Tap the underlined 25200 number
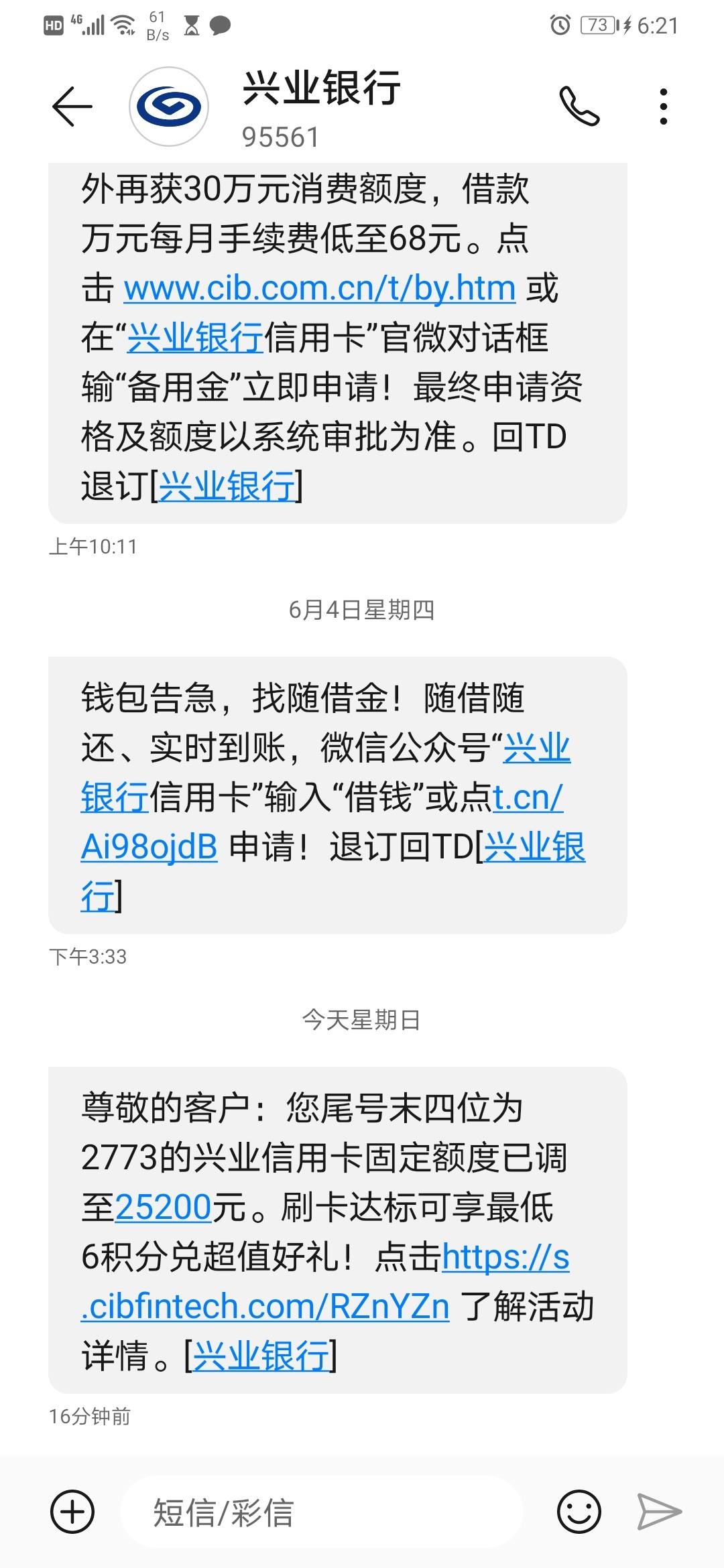 tap(164, 1207)
